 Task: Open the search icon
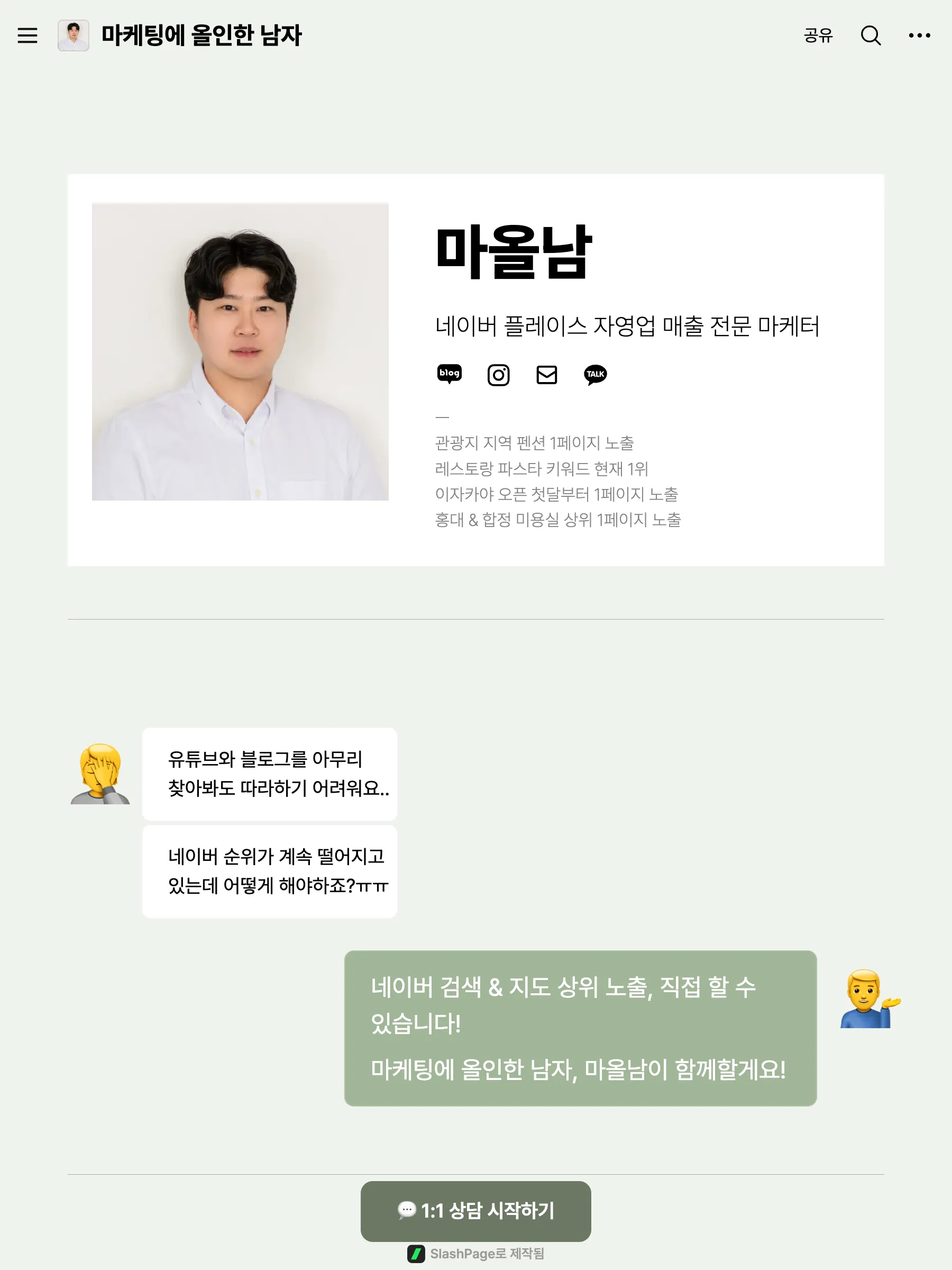tap(871, 35)
